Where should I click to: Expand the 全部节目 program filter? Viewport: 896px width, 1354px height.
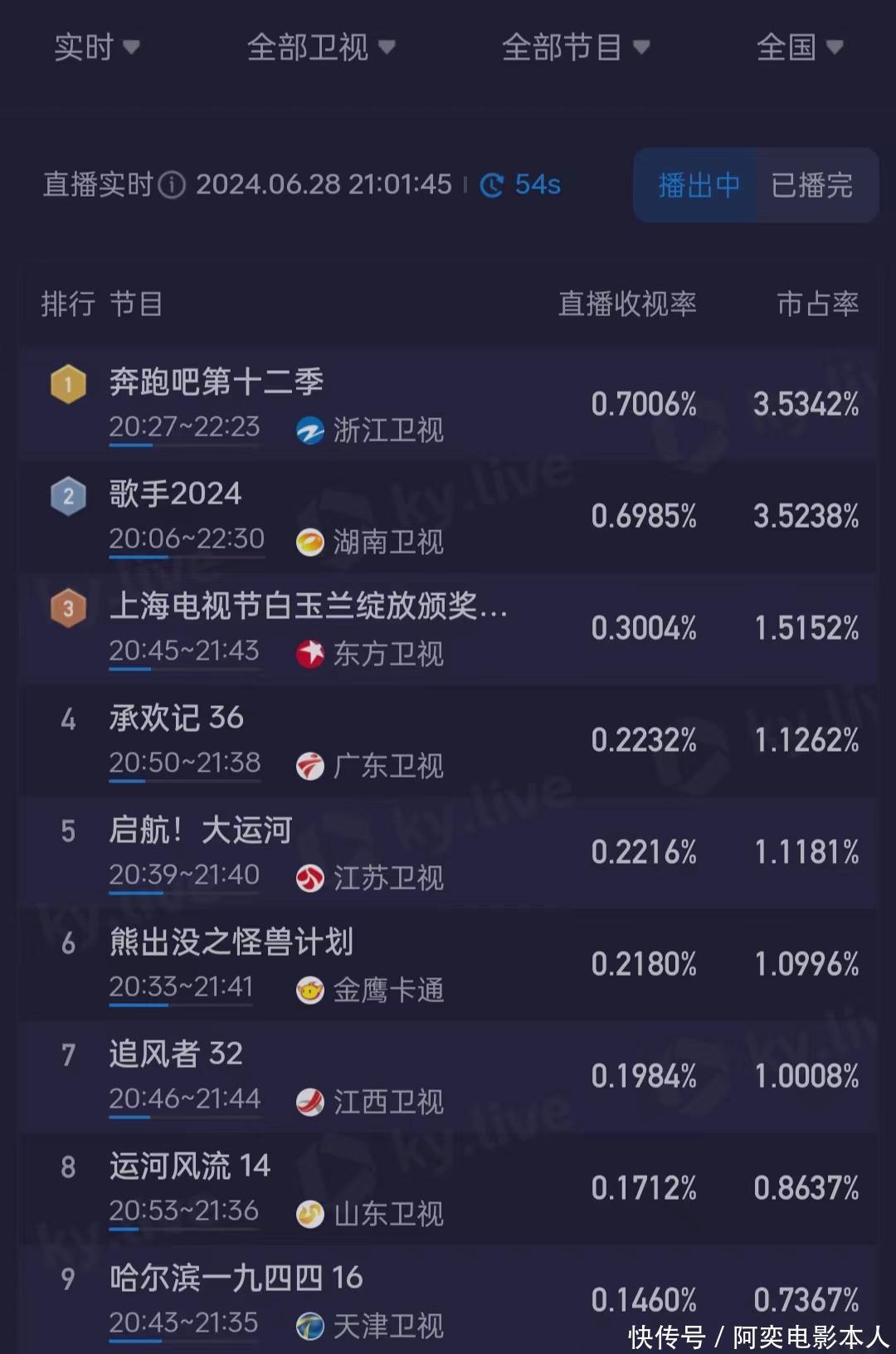click(x=575, y=47)
